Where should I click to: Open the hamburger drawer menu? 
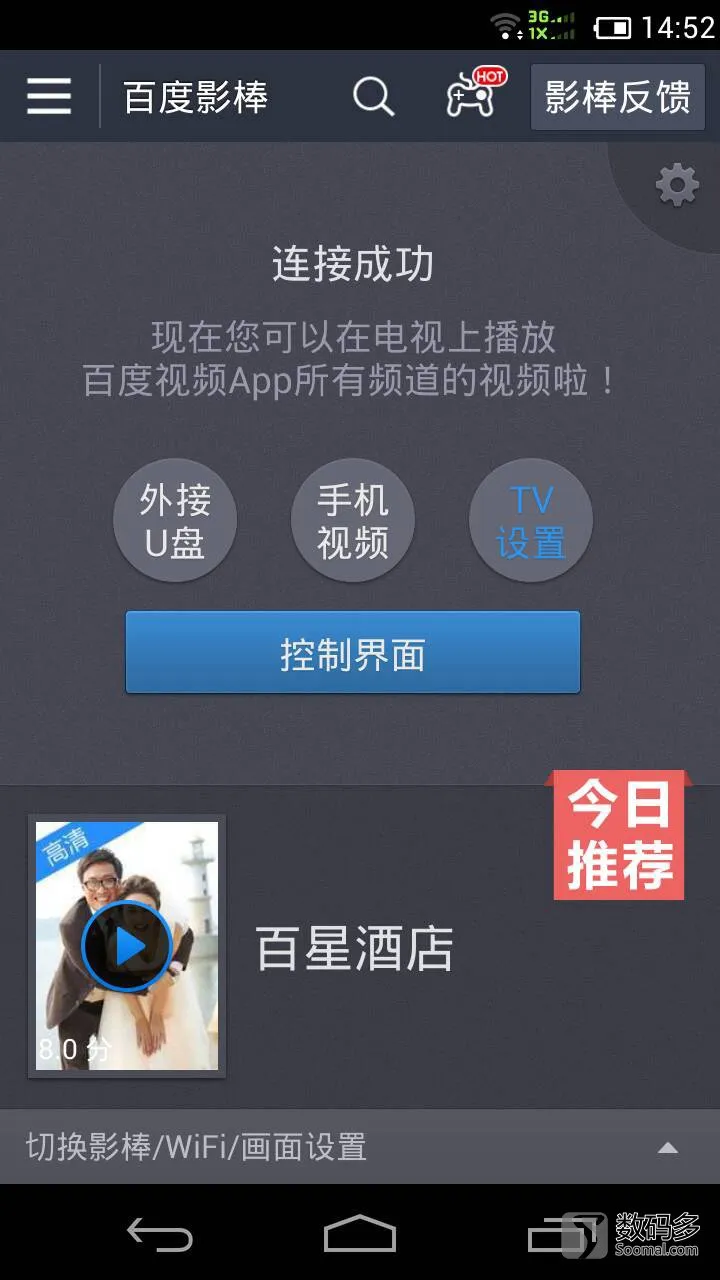pyautogui.click(x=49, y=97)
